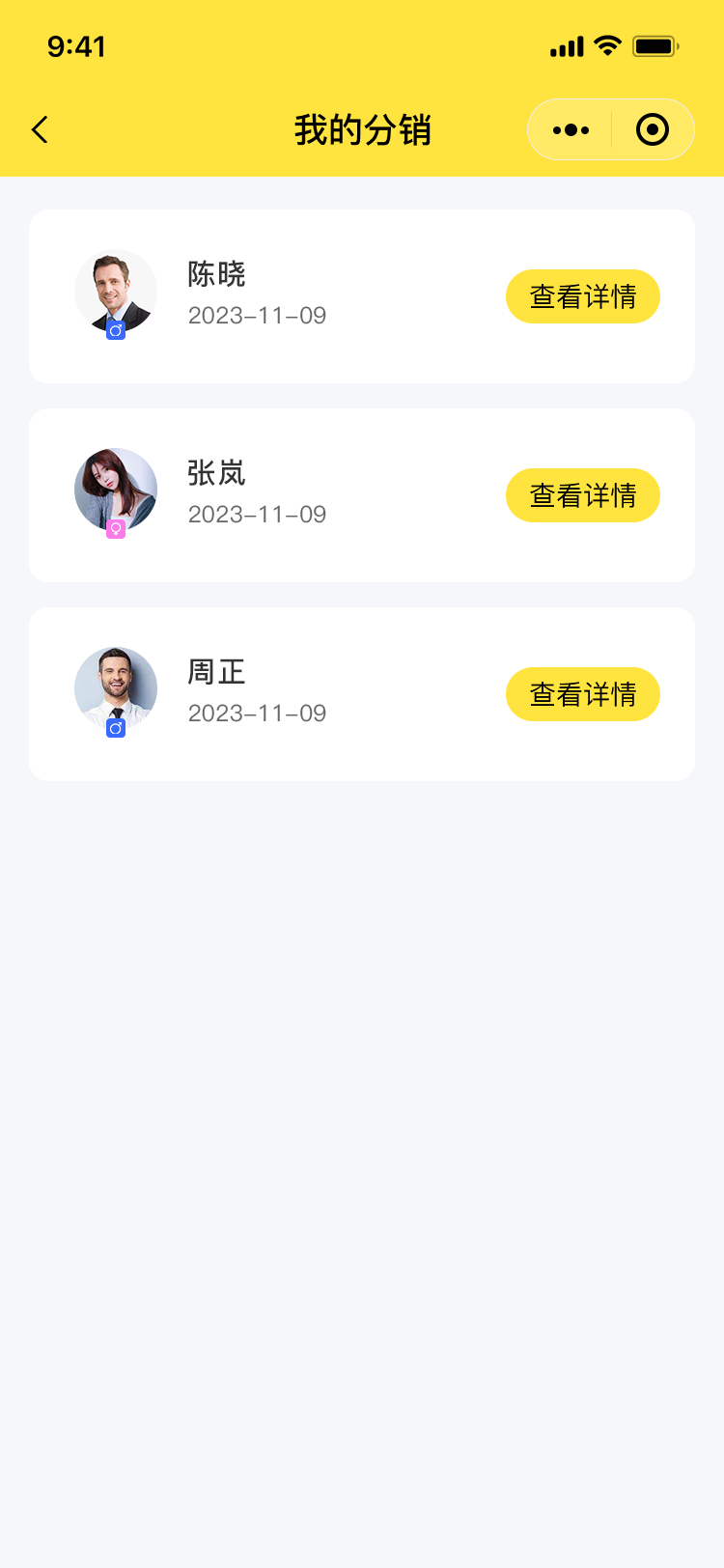View details for 张岚
Screen dimensions: 724x1568
pyautogui.click(x=582, y=495)
